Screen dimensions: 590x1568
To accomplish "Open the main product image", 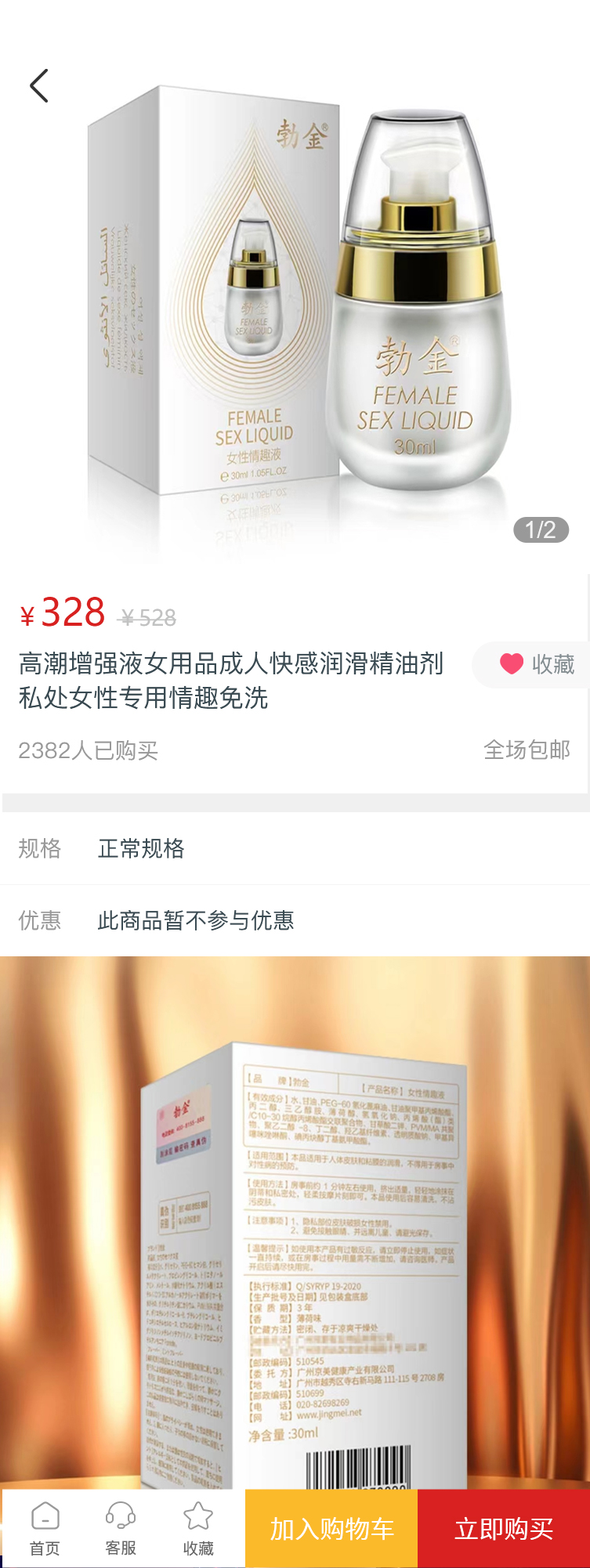I will [295, 313].
